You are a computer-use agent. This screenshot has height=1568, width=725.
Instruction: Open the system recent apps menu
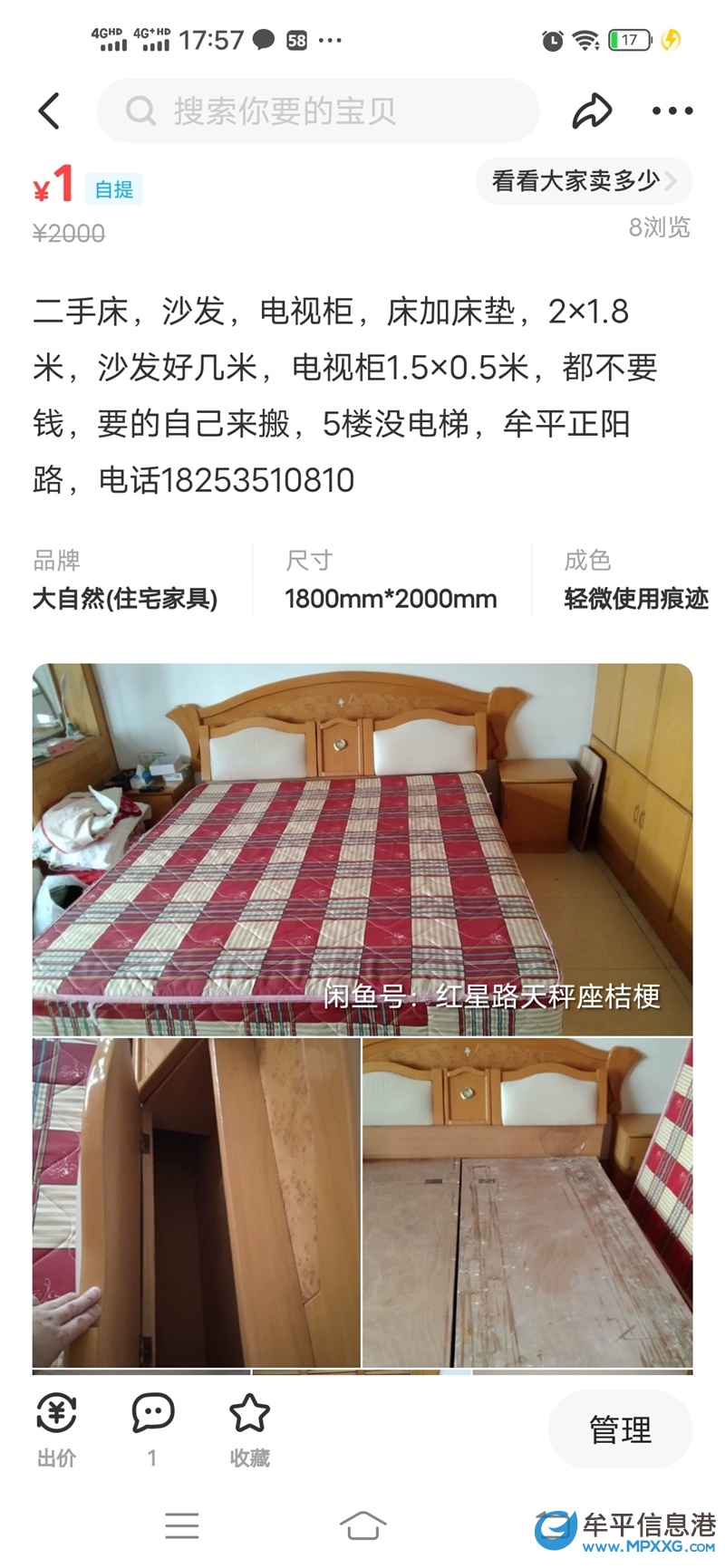(x=182, y=1525)
